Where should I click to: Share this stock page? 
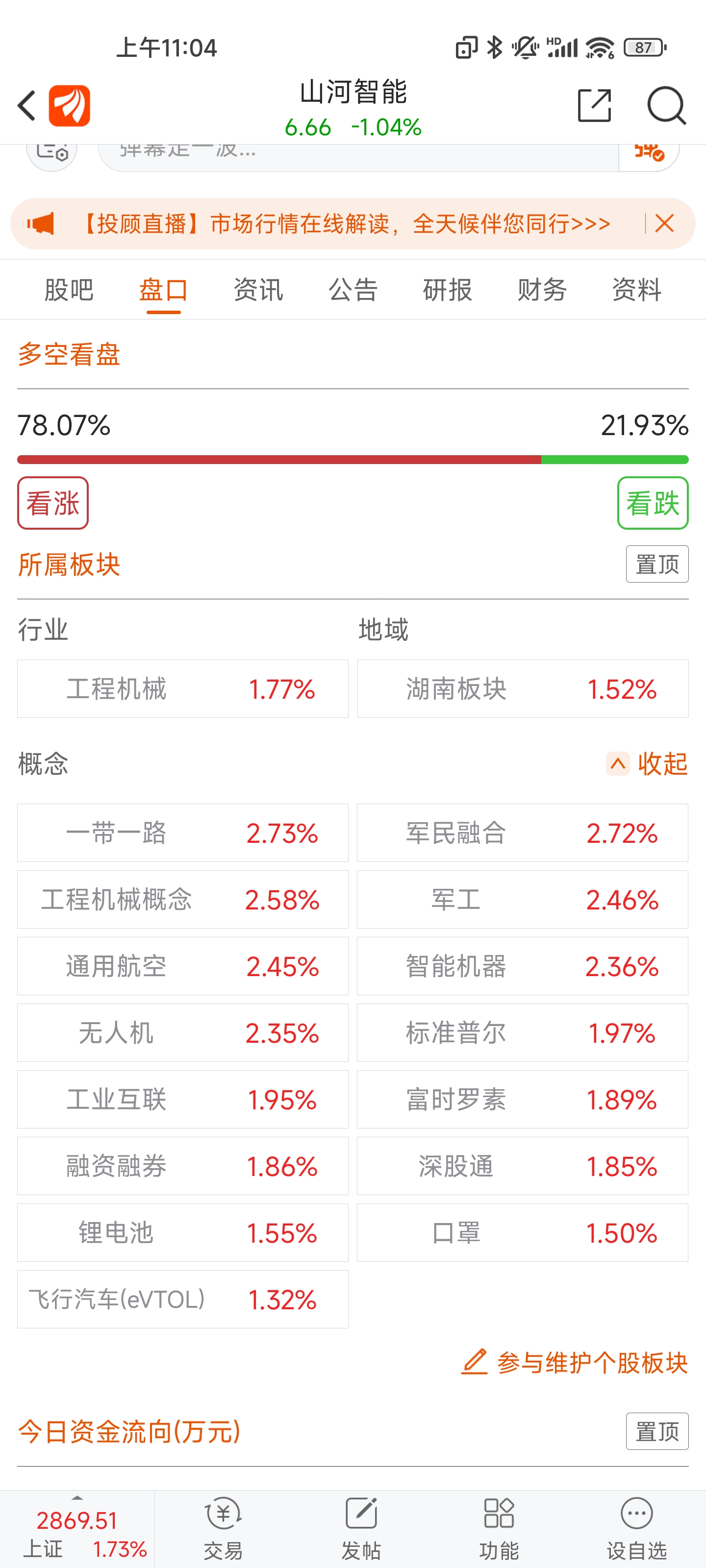[594, 105]
